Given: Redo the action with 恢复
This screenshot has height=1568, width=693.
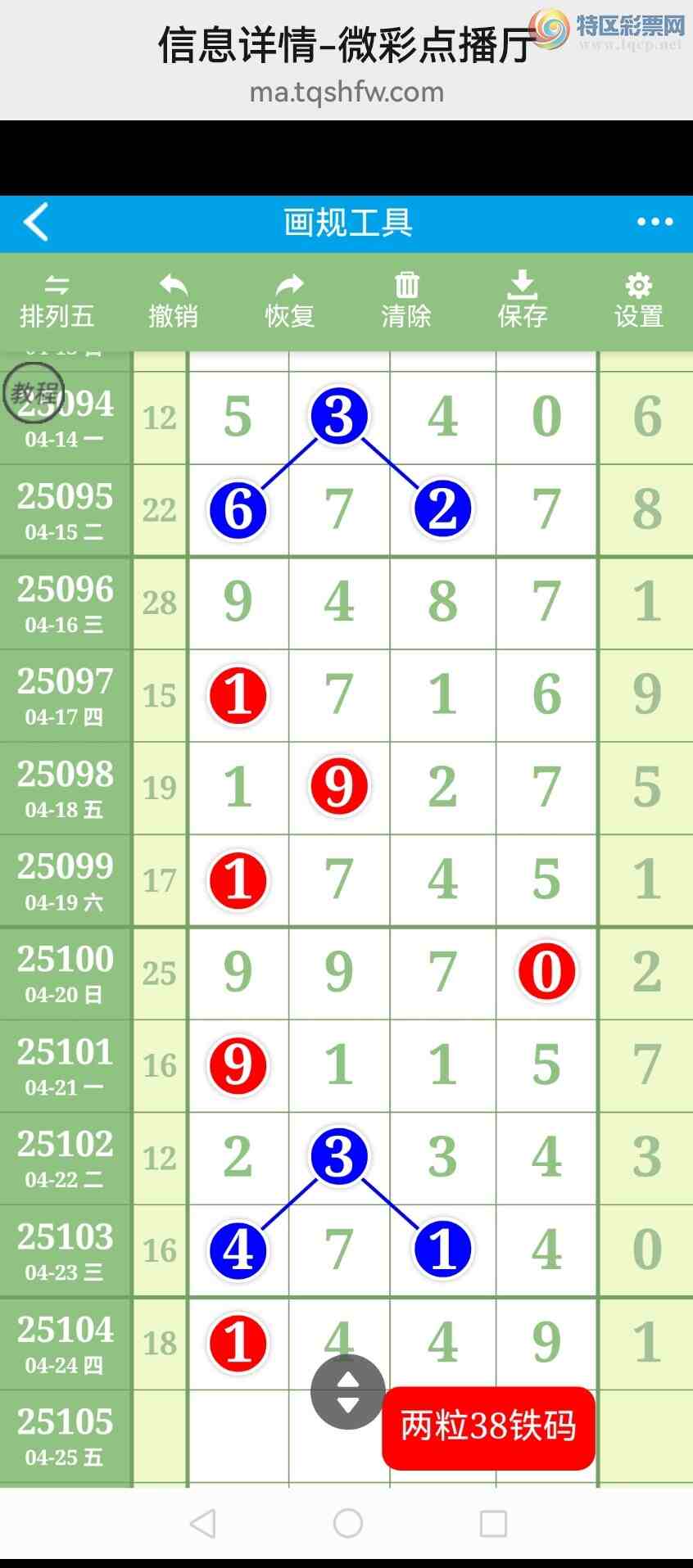Looking at the screenshot, I should [289, 301].
